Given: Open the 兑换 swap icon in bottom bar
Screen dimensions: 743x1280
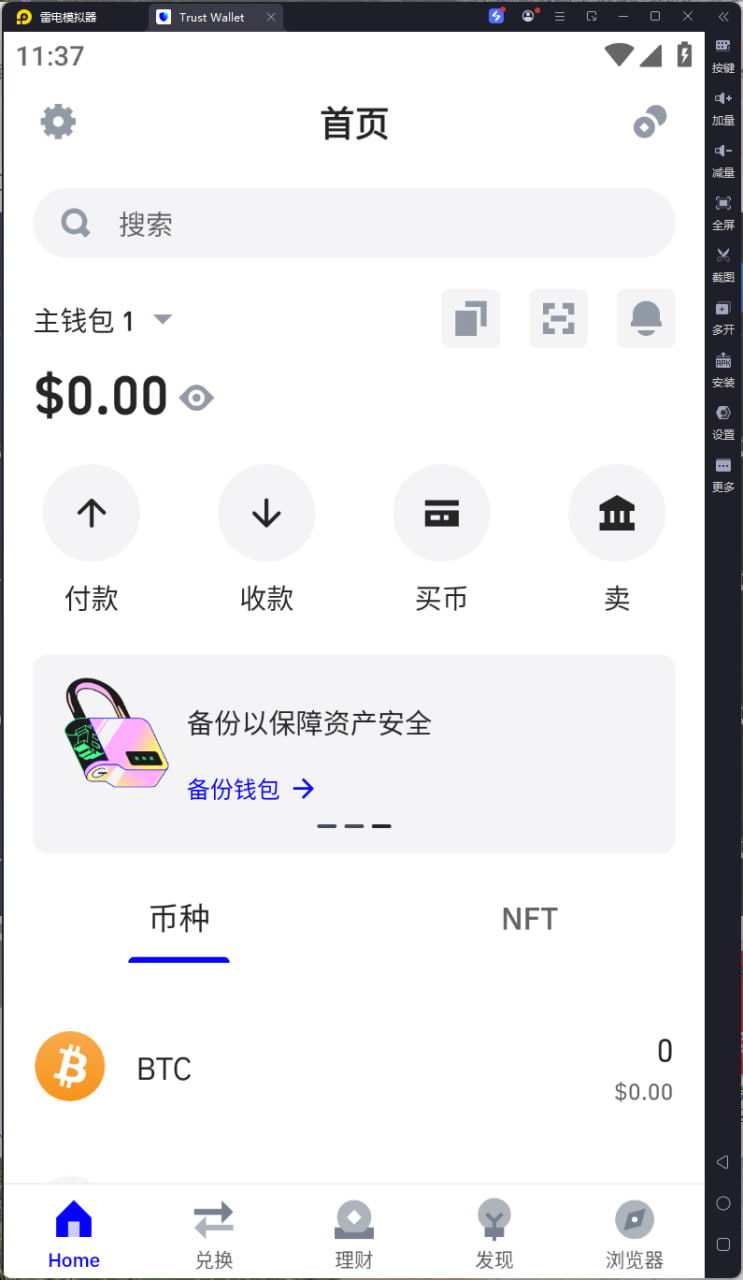Looking at the screenshot, I should click(x=213, y=1219).
